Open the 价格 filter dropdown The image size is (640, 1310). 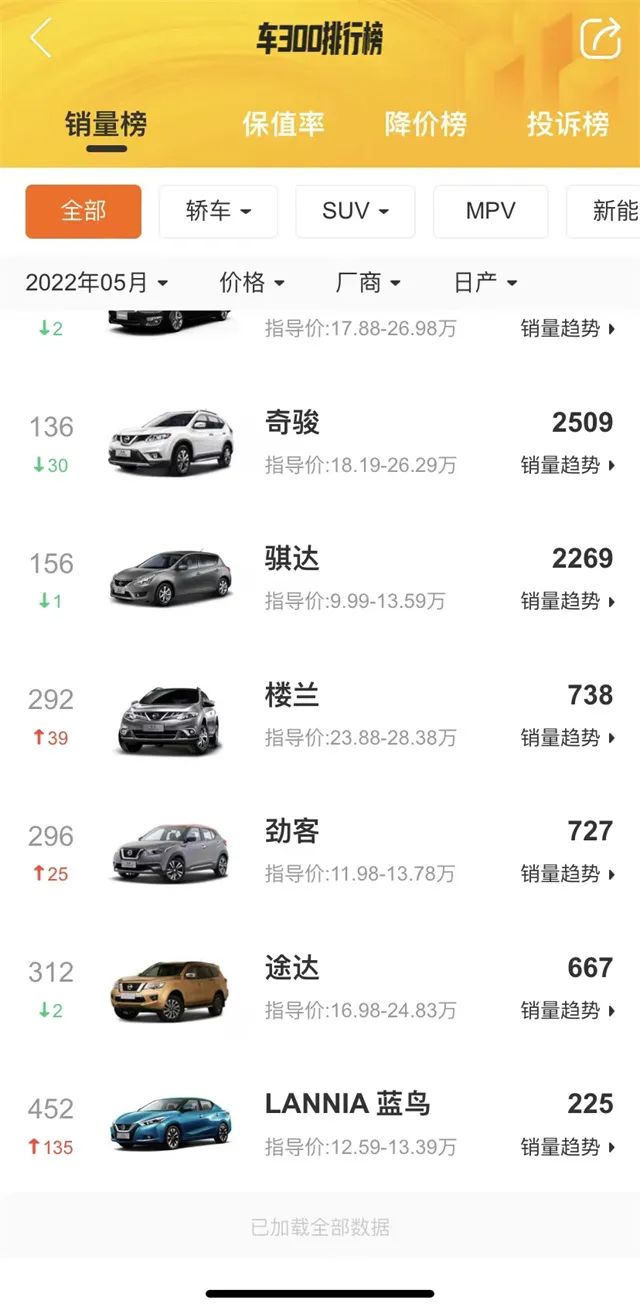(x=252, y=283)
